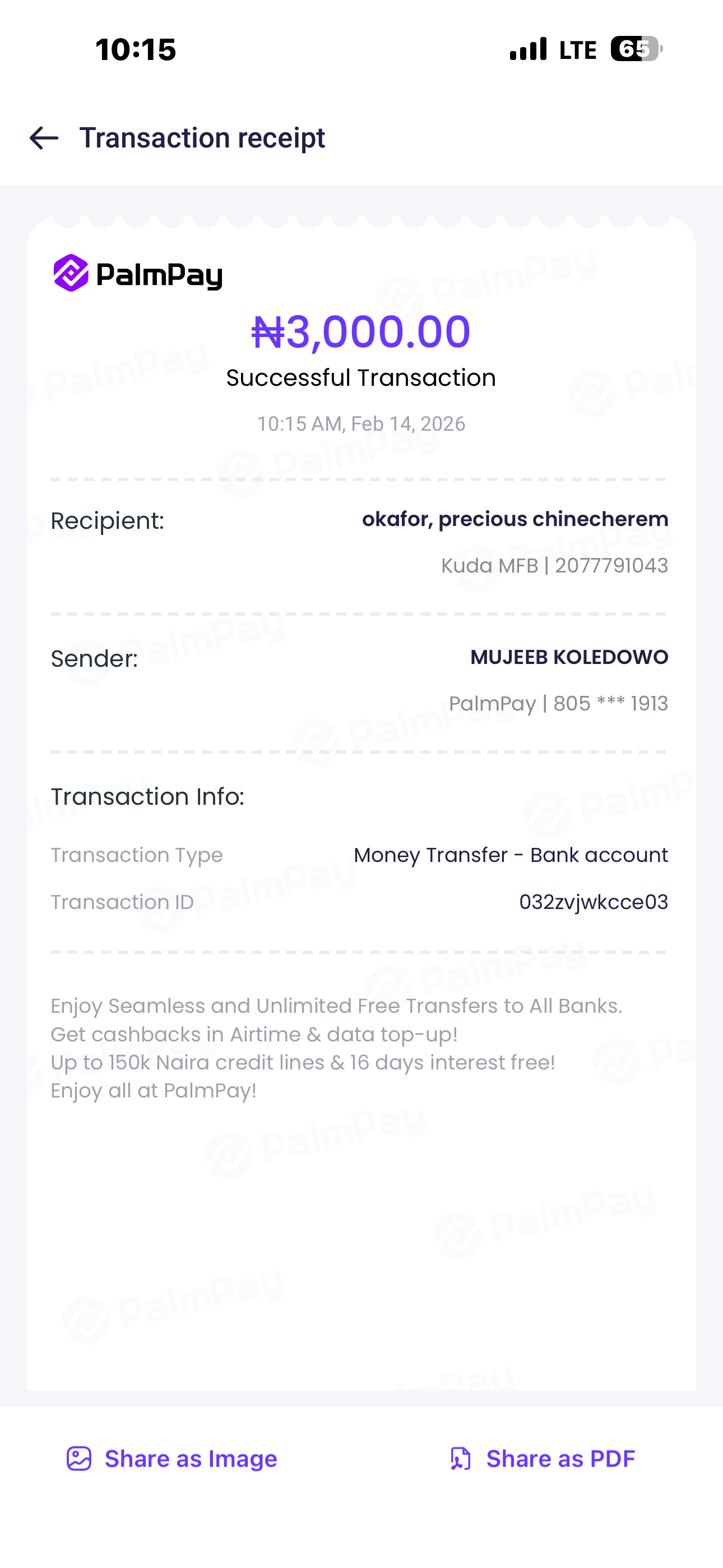Share the receipt as Image
Image resolution: width=723 pixels, height=1568 pixels.
172,1459
